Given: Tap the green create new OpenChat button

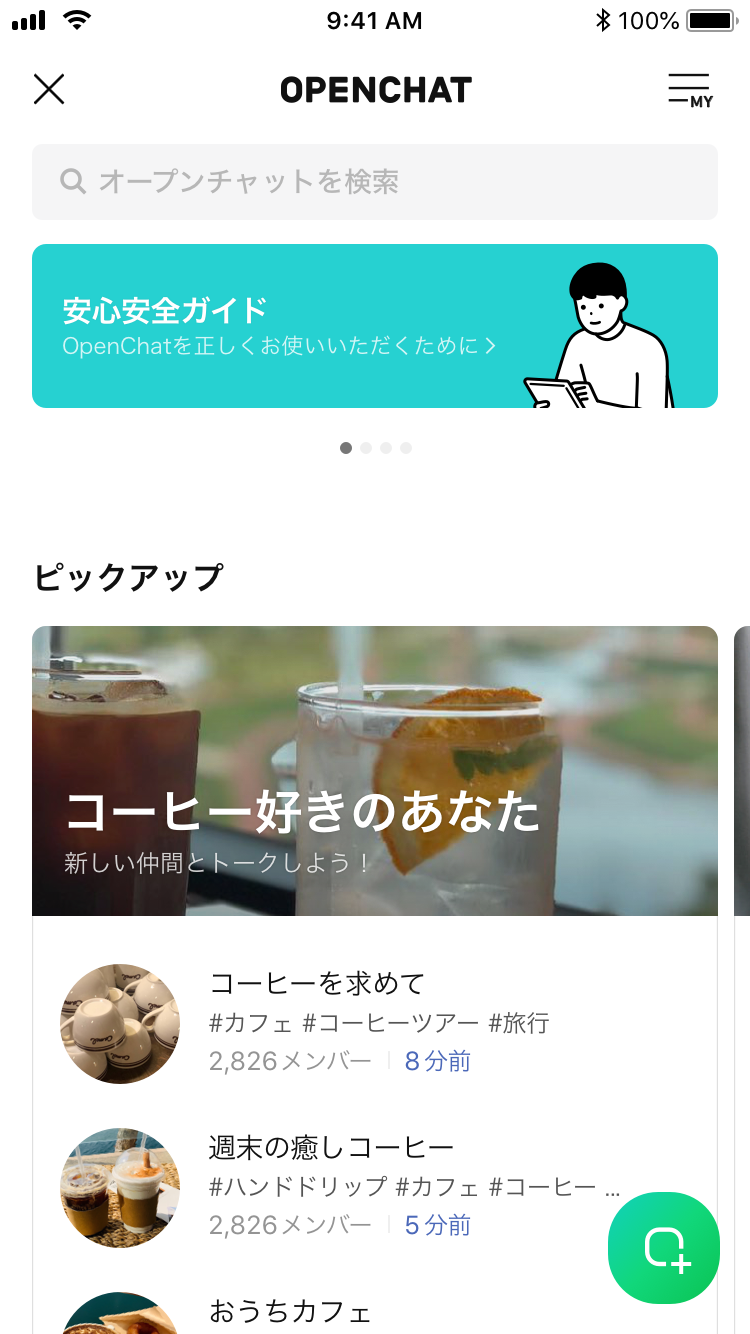Looking at the screenshot, I should (x=663, y=1248).
